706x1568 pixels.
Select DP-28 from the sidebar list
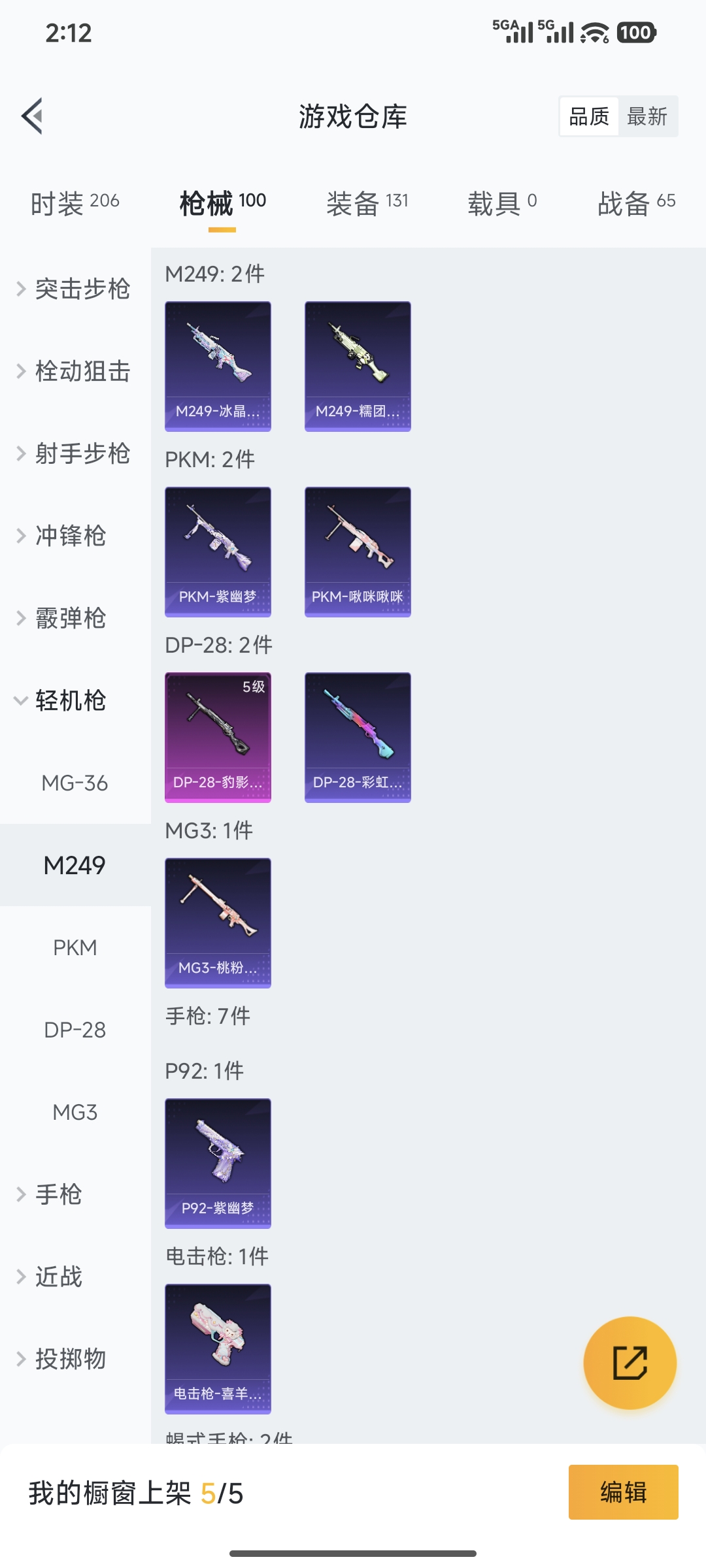point(75,1030)
